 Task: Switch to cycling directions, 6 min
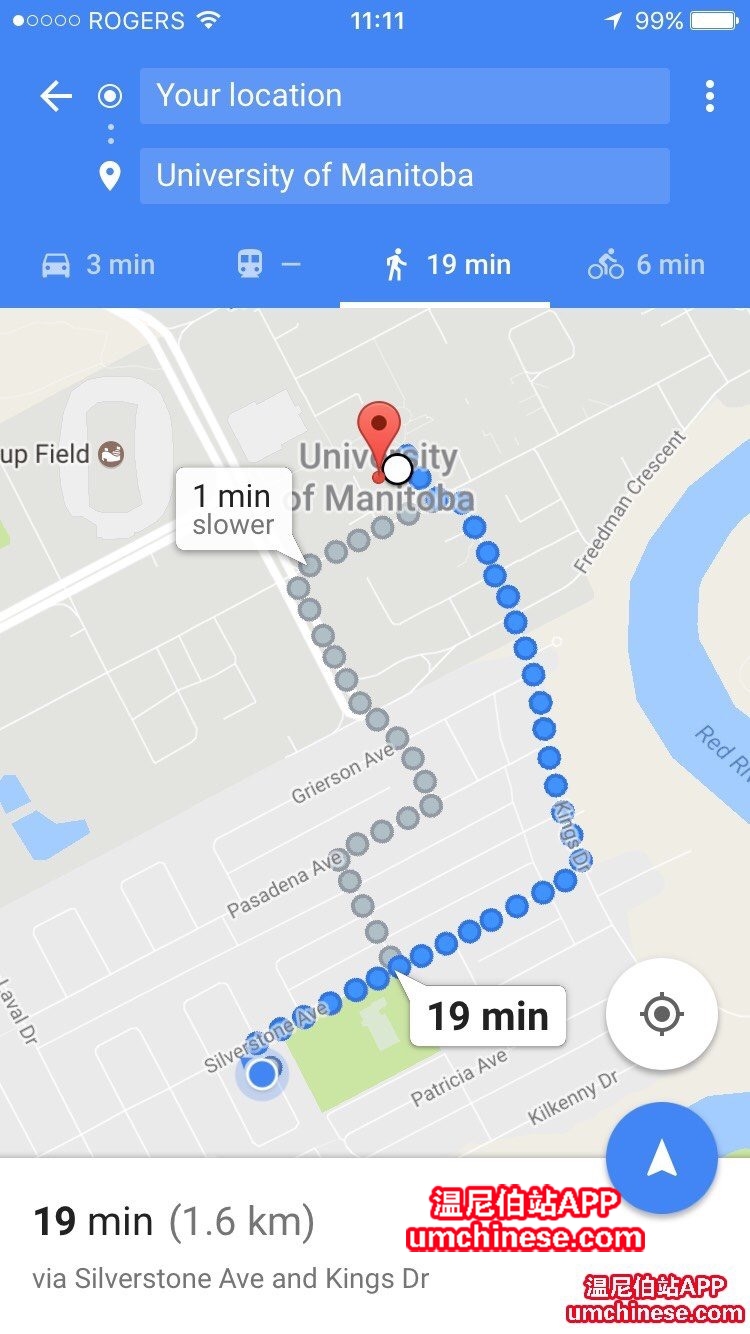point(646,265)
